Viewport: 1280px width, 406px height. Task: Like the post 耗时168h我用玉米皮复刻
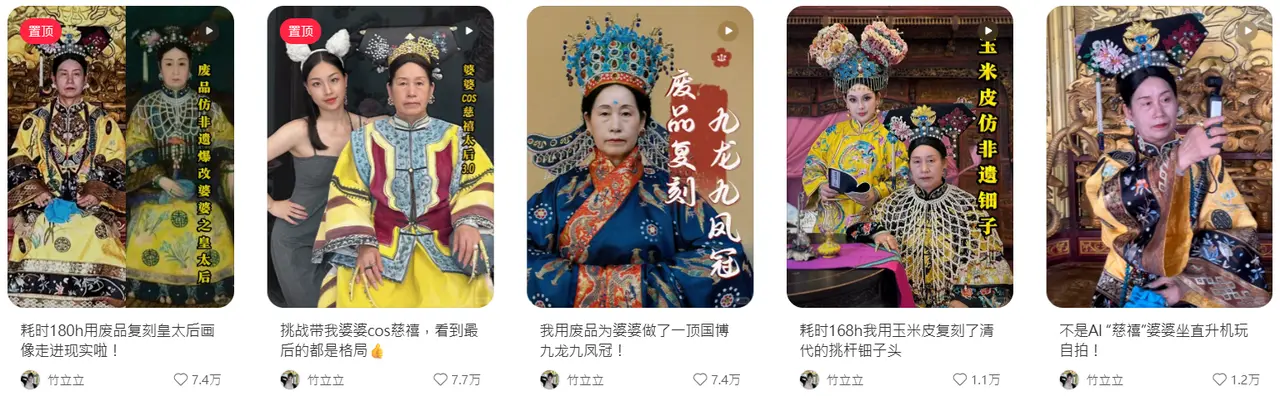click(x=961, y=380)
